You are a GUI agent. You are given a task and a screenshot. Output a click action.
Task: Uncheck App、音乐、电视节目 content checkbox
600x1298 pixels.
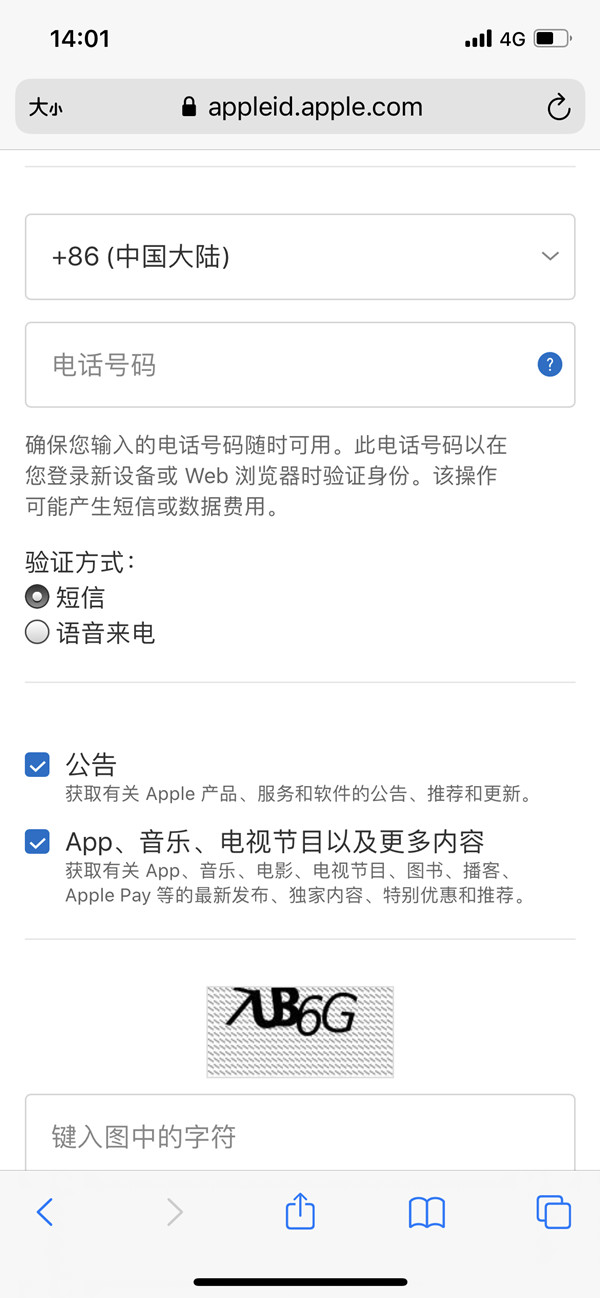37,842
